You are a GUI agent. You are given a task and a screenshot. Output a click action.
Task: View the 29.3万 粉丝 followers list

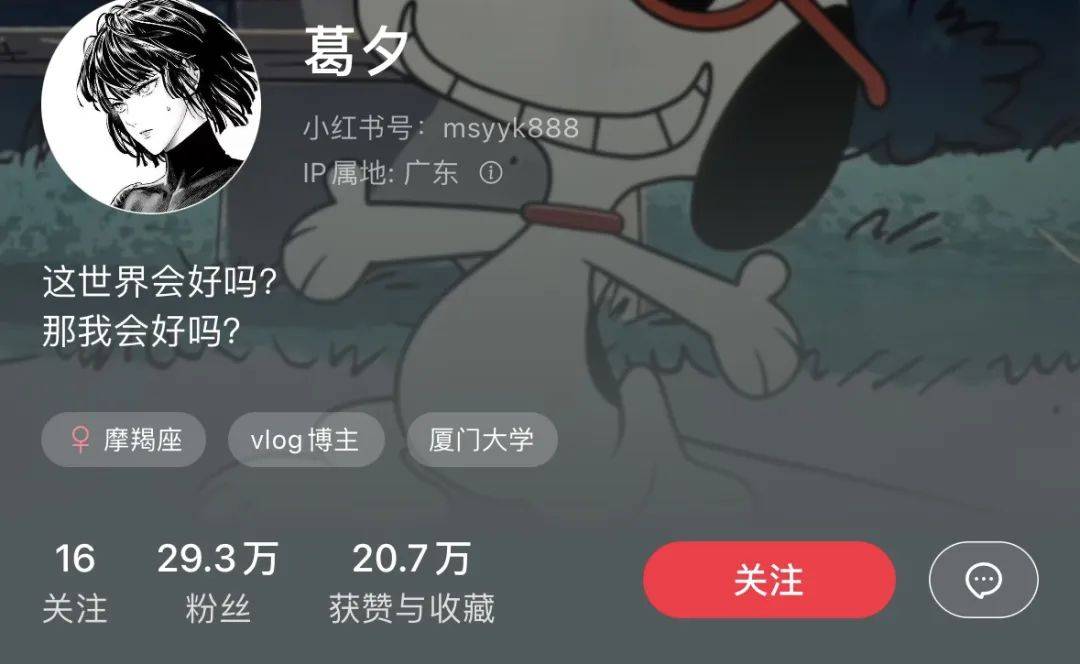(x=217, y=582)
